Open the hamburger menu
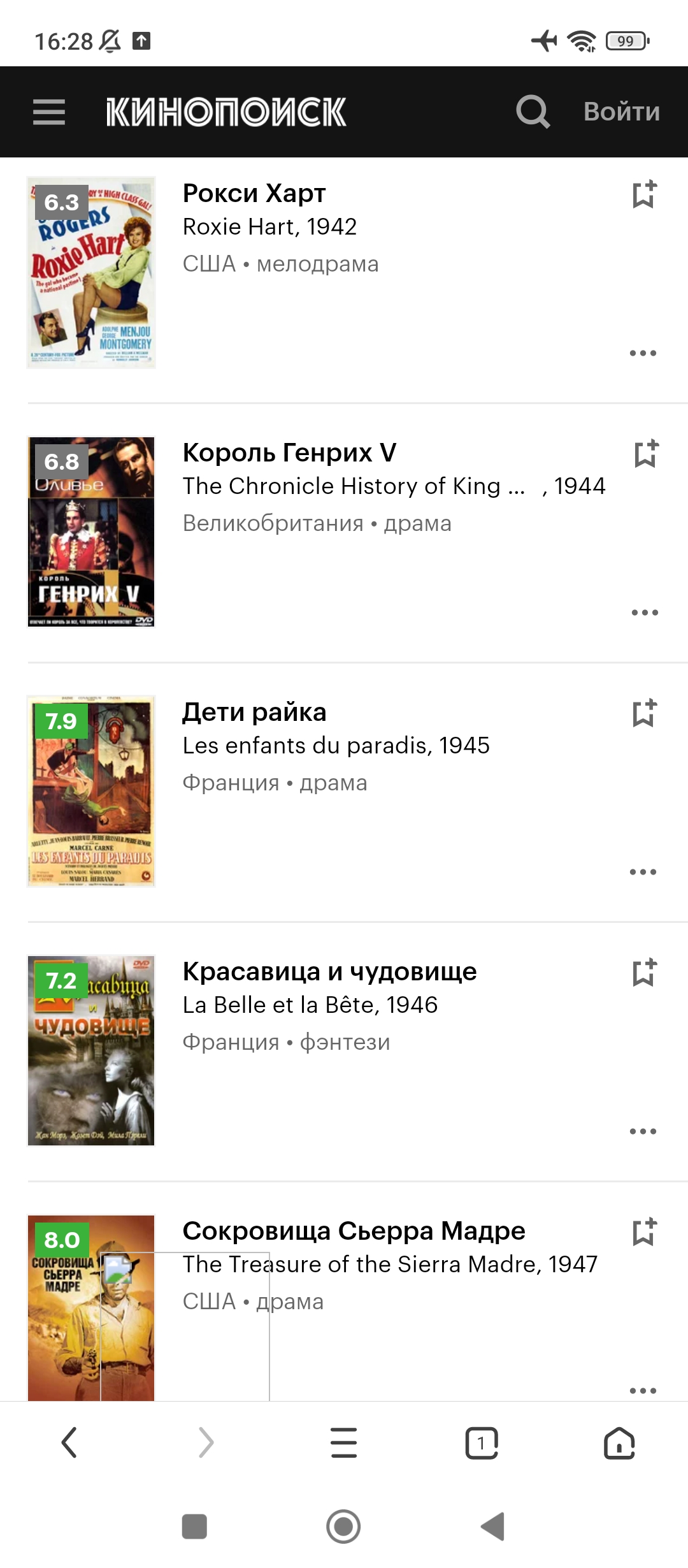 [49, 112]
